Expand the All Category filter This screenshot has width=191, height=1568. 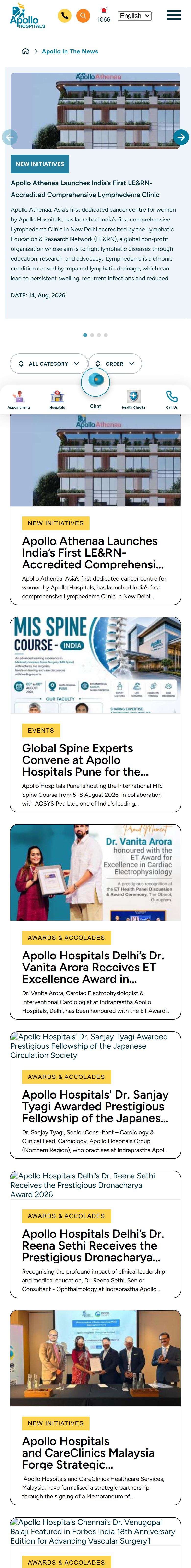[49, 363]
